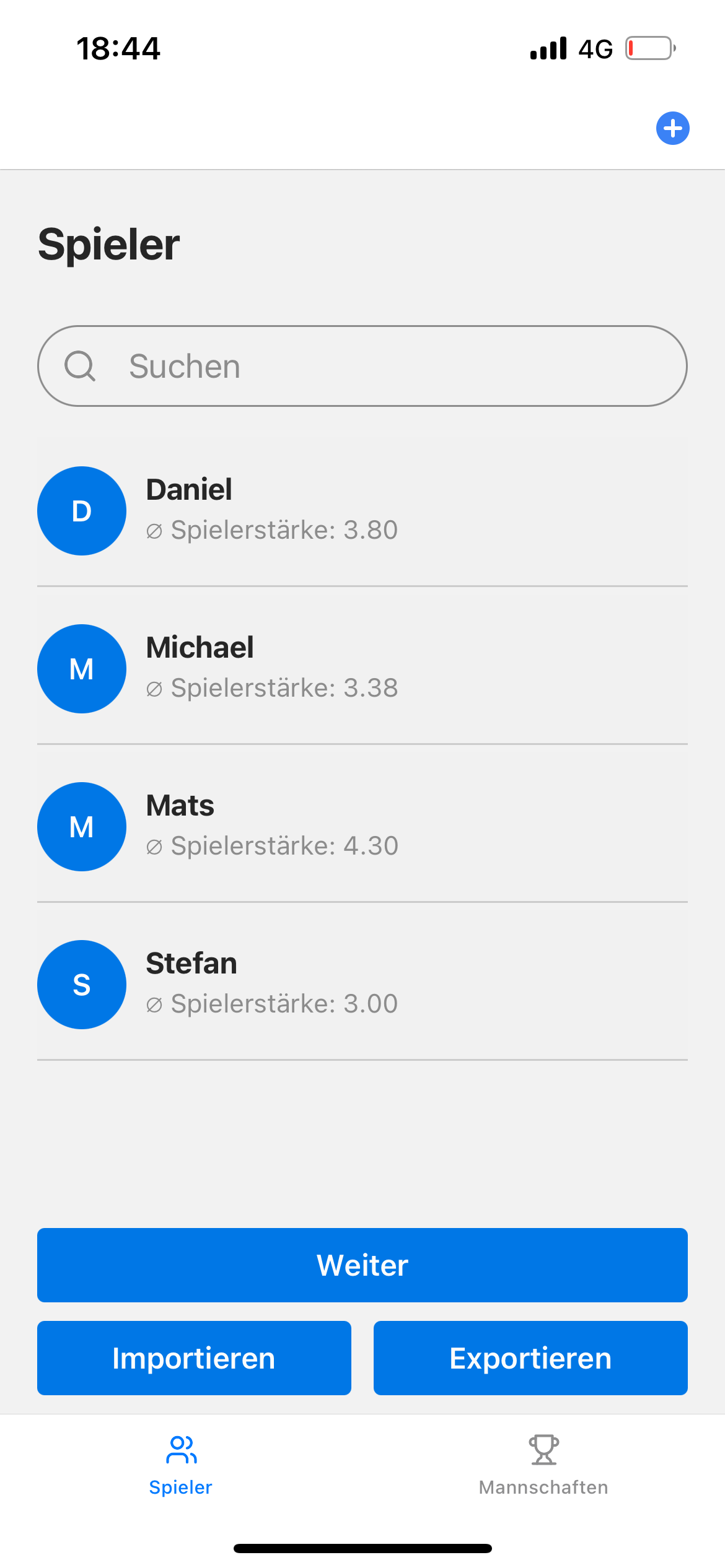Image resolution: width=725 pixels, height=1568 pixels.
Task: Tap Daniel's circular D avatar
Action: click(x=81, y=510)
